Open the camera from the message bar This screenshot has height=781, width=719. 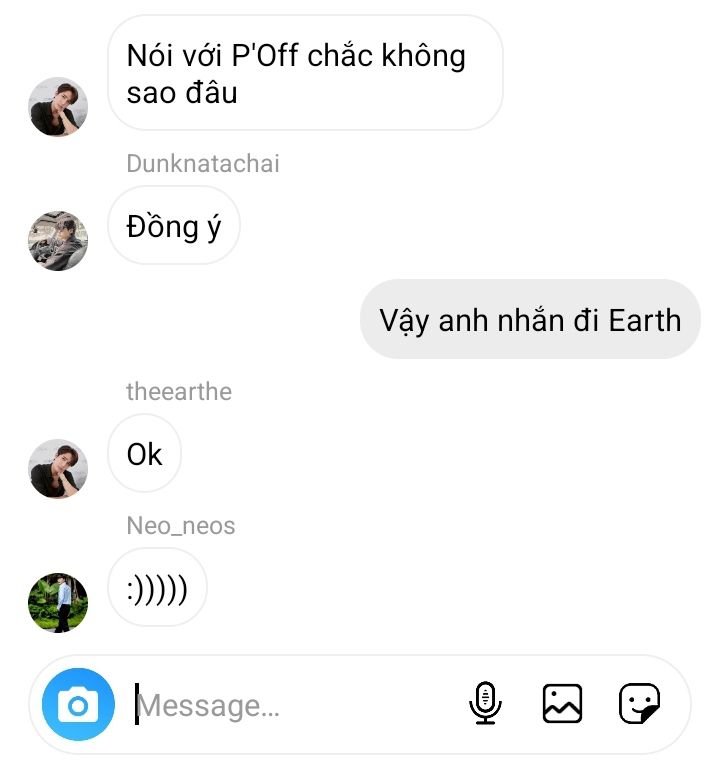[78, 705]
